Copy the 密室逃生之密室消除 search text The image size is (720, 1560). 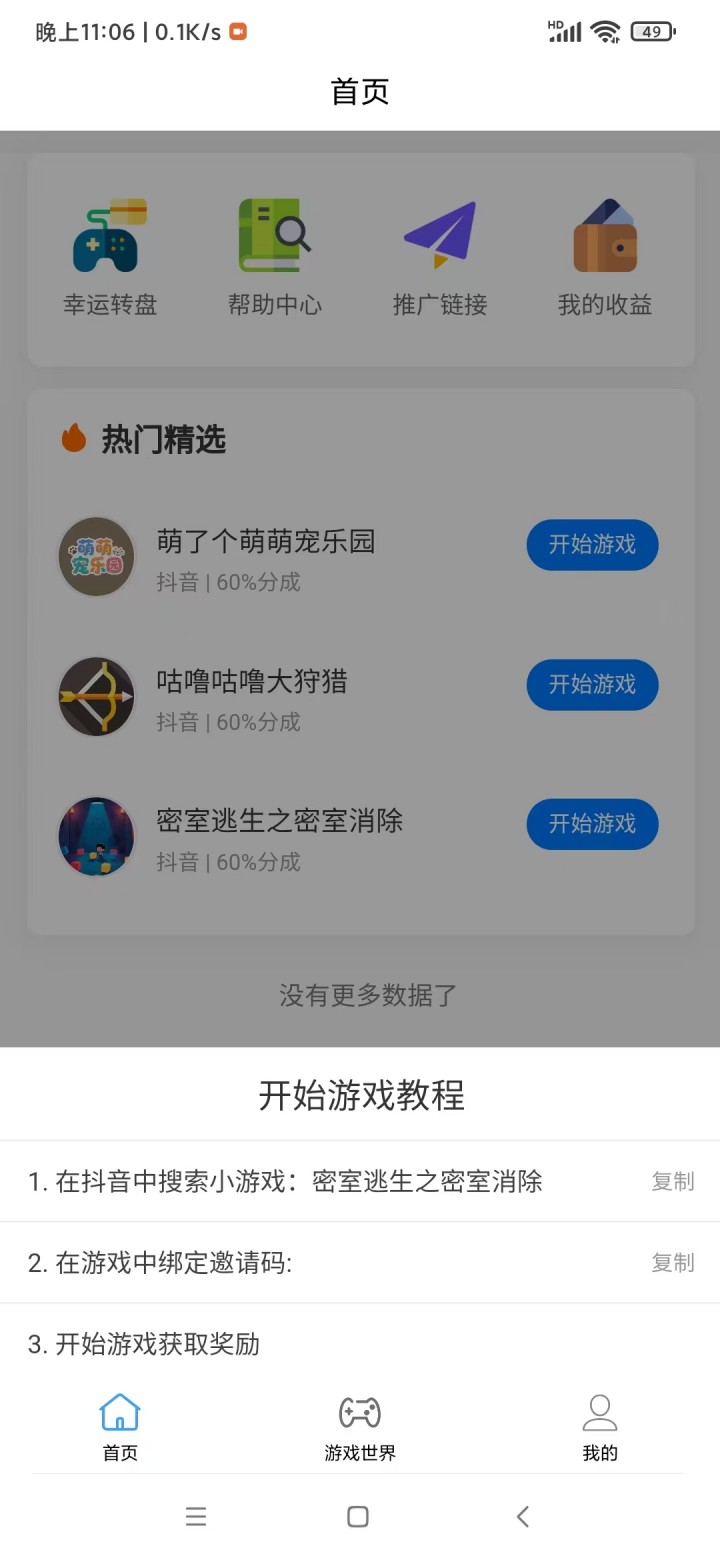672,1182
